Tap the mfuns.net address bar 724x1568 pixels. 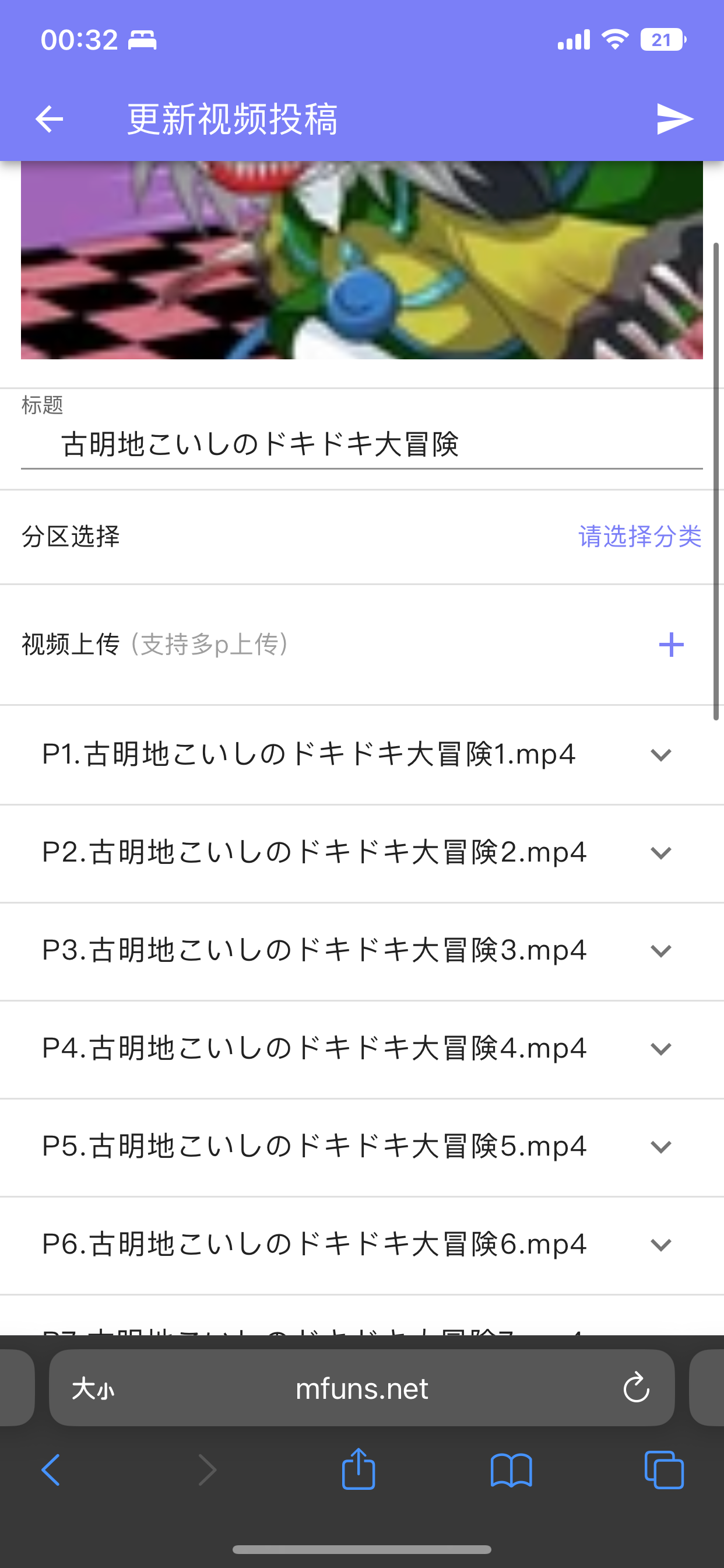point(361,1388)
